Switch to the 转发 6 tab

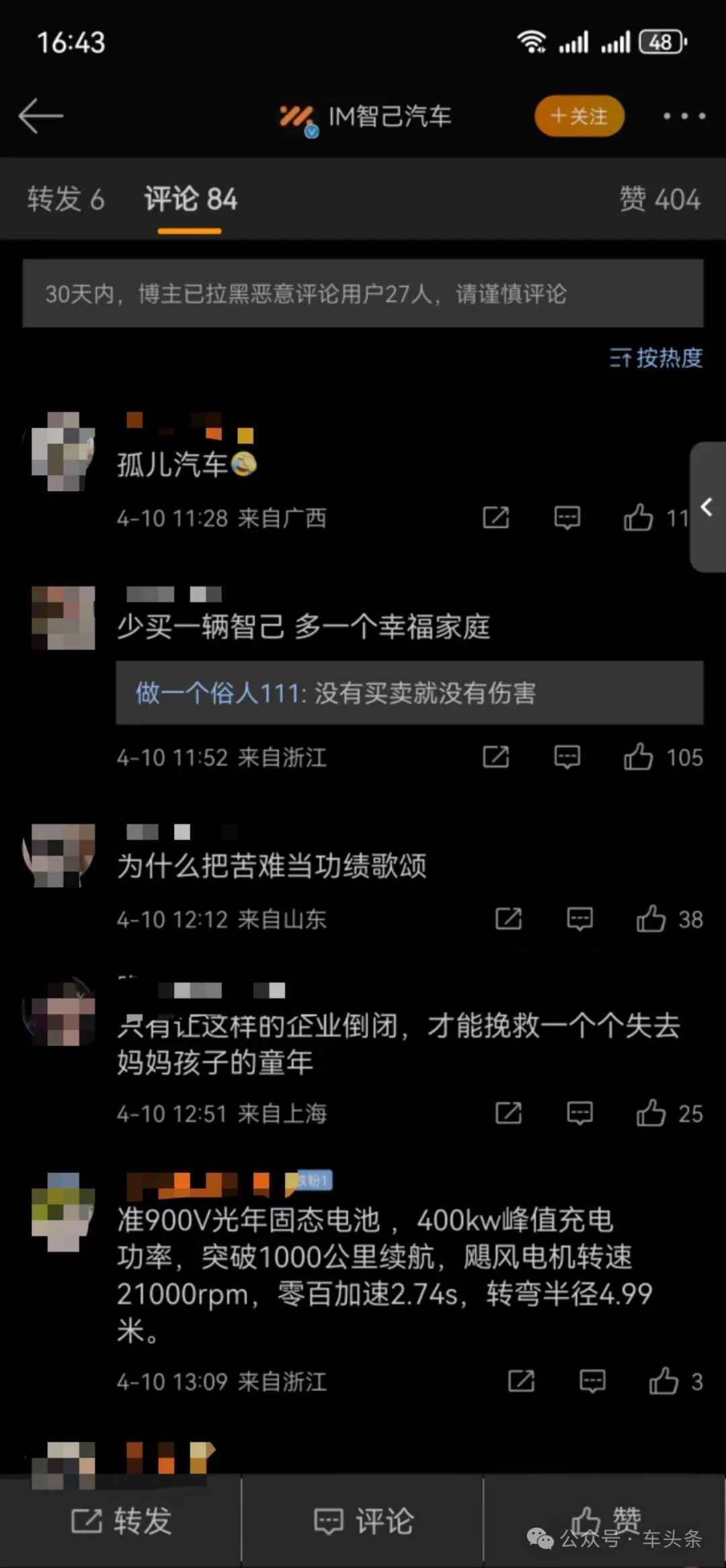pos(66,199)
